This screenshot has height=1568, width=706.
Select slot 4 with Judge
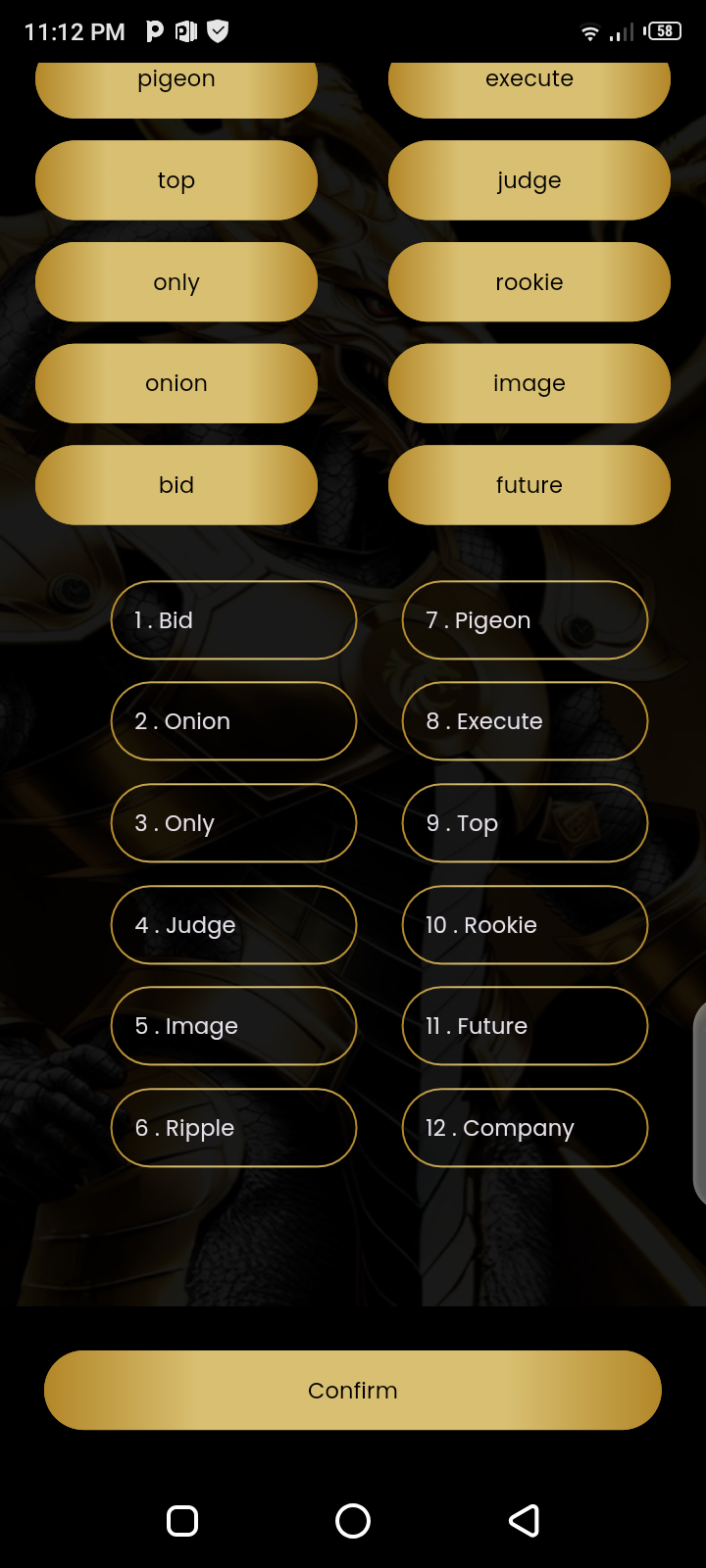coord(233,925)
